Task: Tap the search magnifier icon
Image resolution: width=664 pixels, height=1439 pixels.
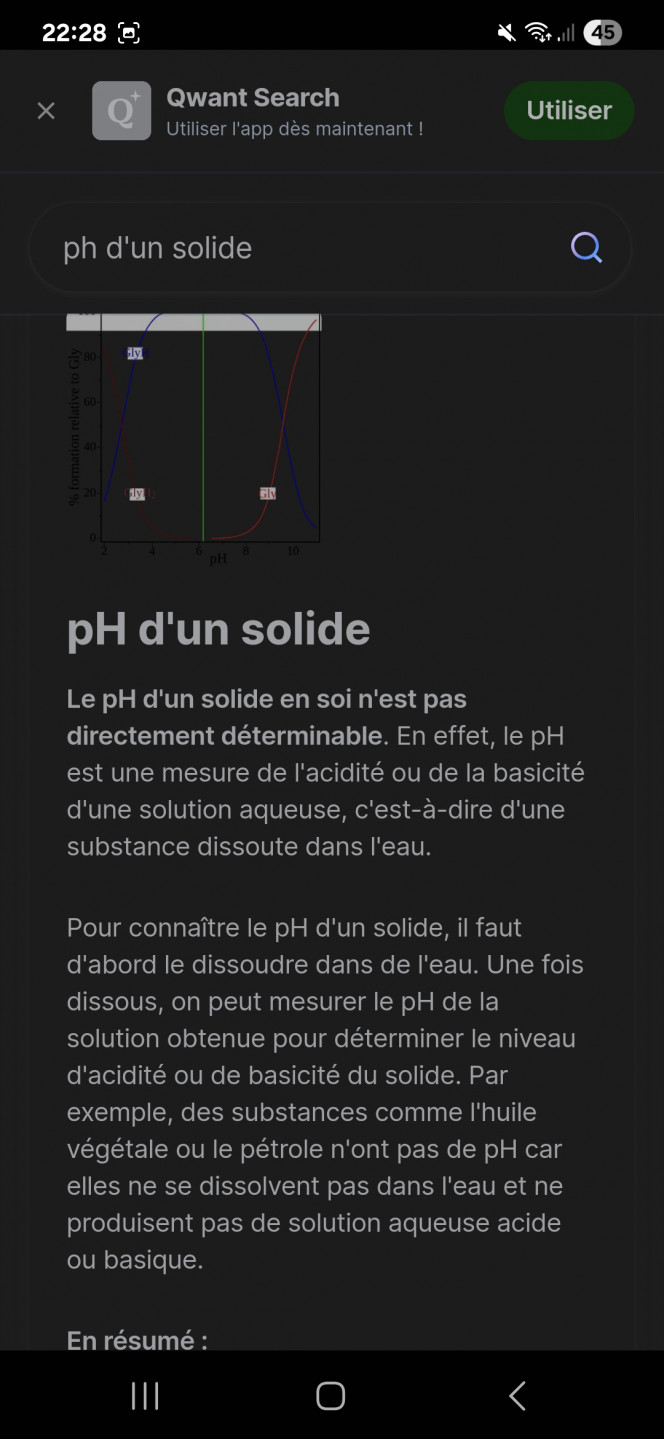Action: pyautogui.click(x=586, y=247)
